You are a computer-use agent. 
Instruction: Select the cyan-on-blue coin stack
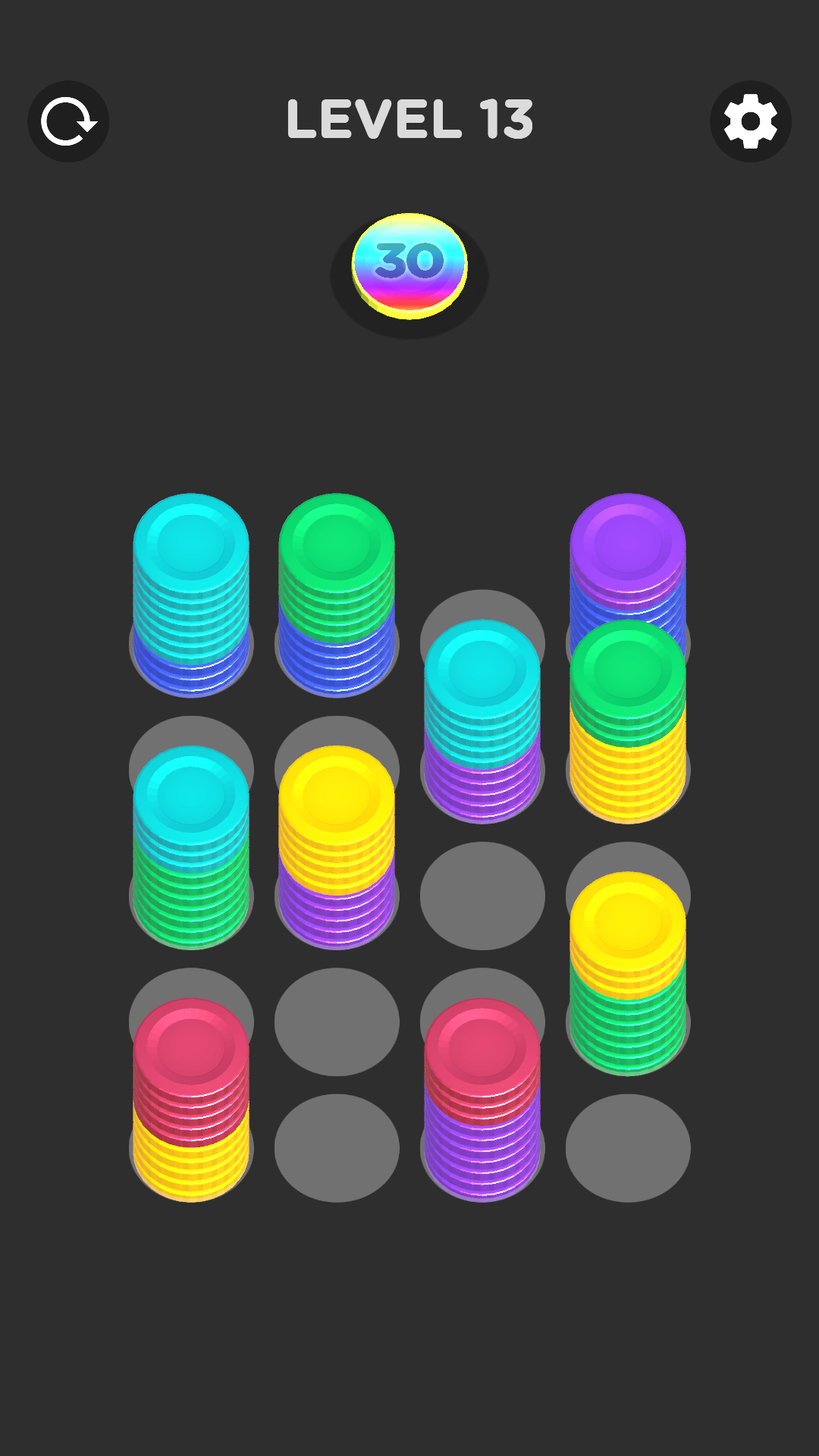coord(191,591)
